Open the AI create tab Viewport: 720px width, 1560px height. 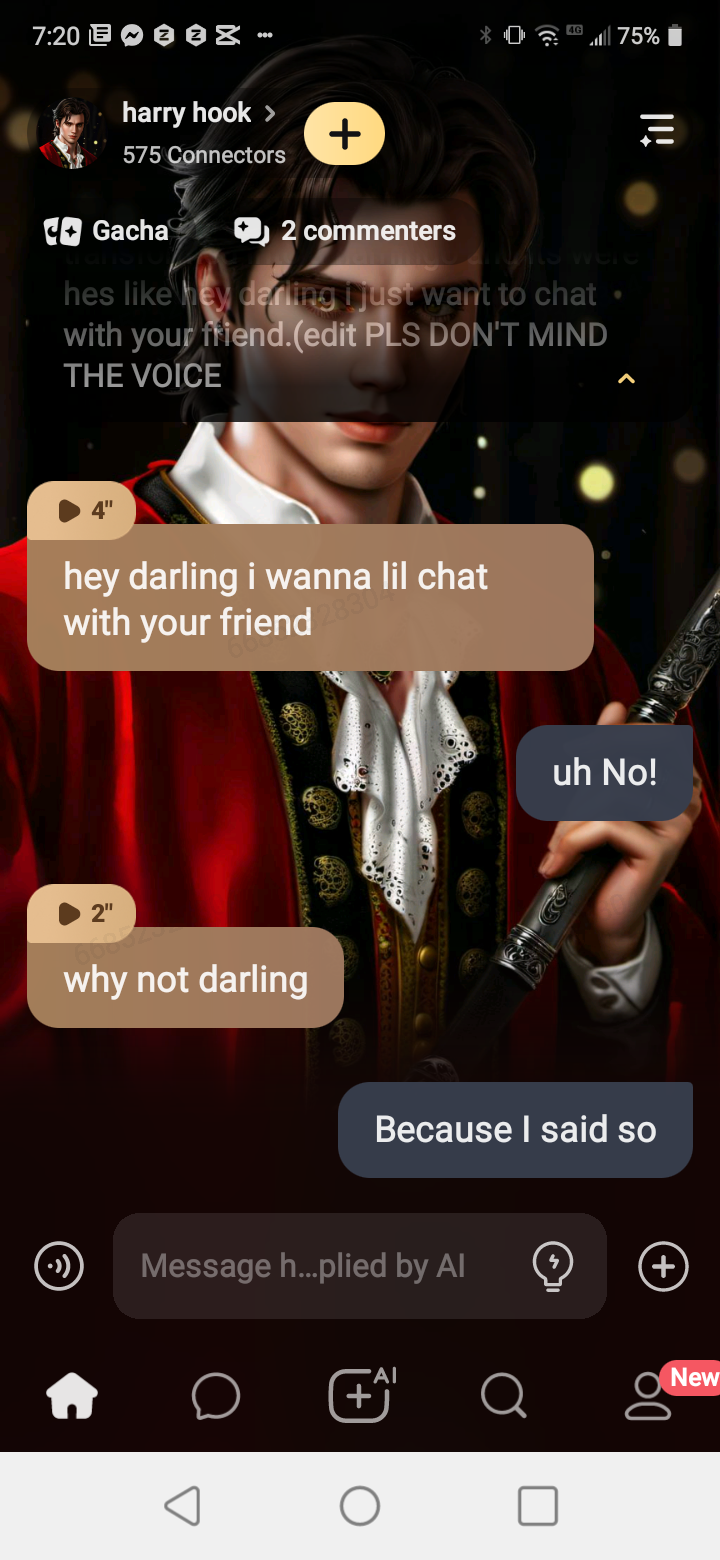(360, 1394)
